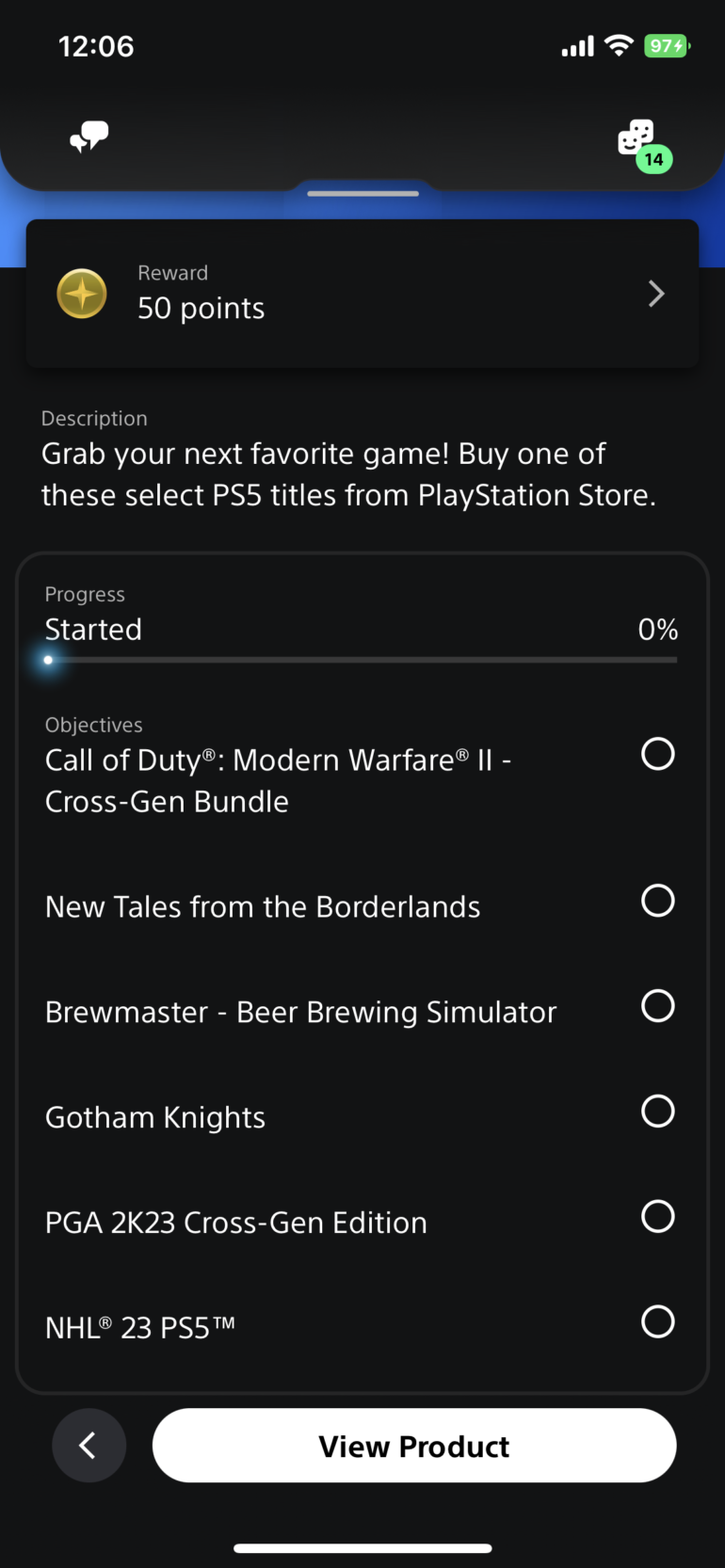Open the Messages chat icon
This screenshot has height=1568, width=725.
click(89, 137)
